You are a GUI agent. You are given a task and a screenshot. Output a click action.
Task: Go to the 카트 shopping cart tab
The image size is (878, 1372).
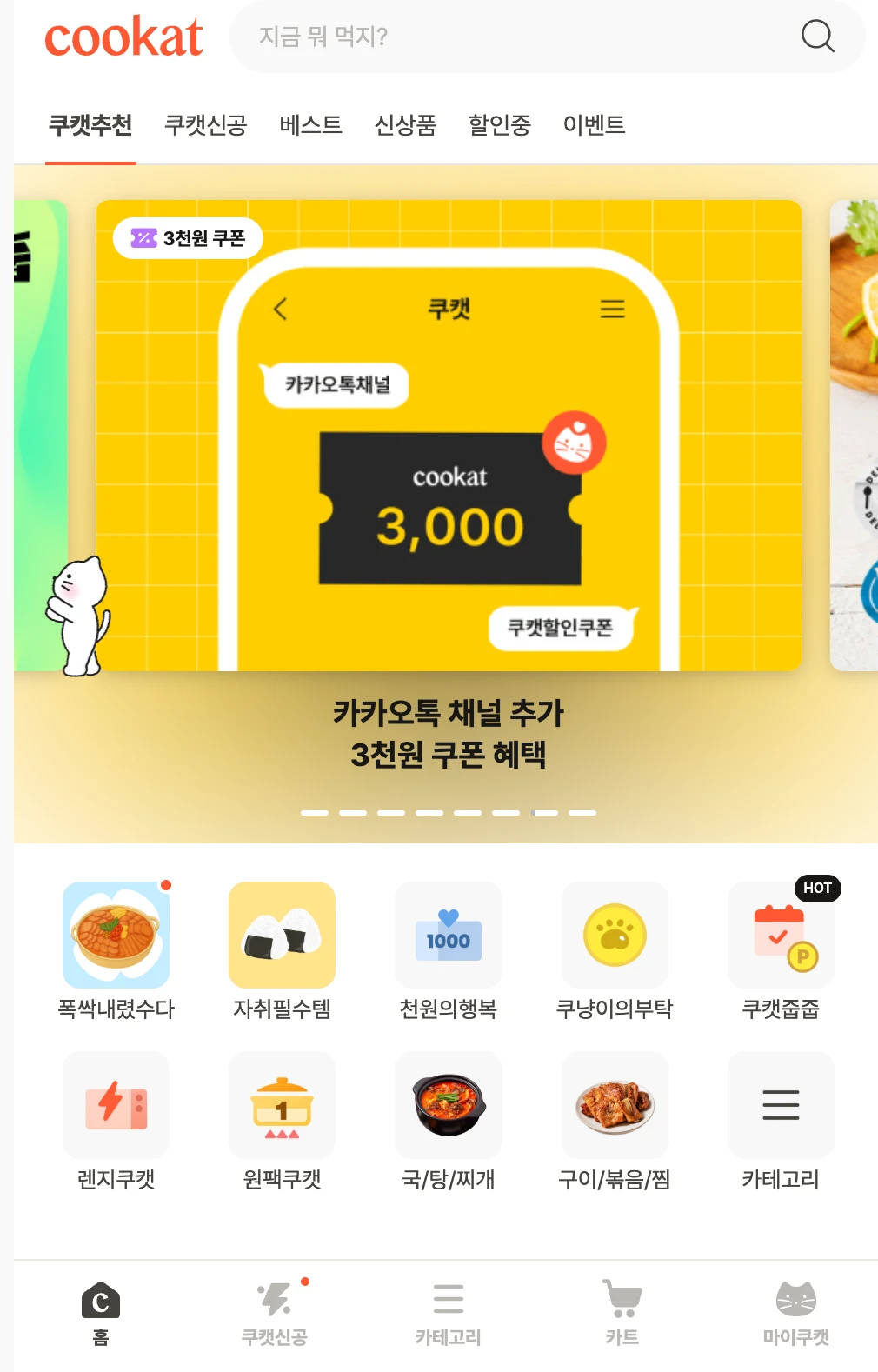[622, 1313]
